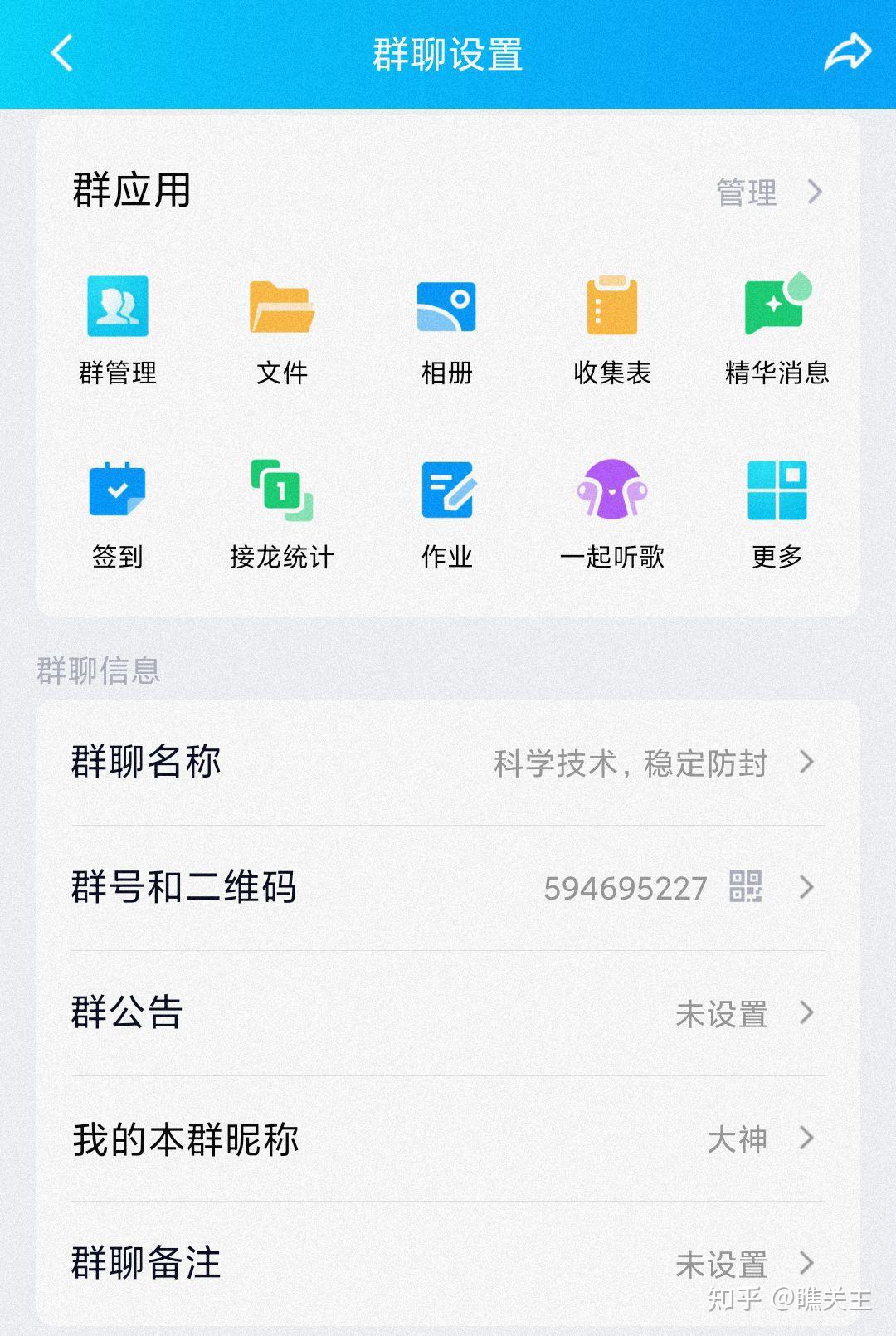Go back from group chat settings
The image size is (896, 1336).
[x=62, y=54]
